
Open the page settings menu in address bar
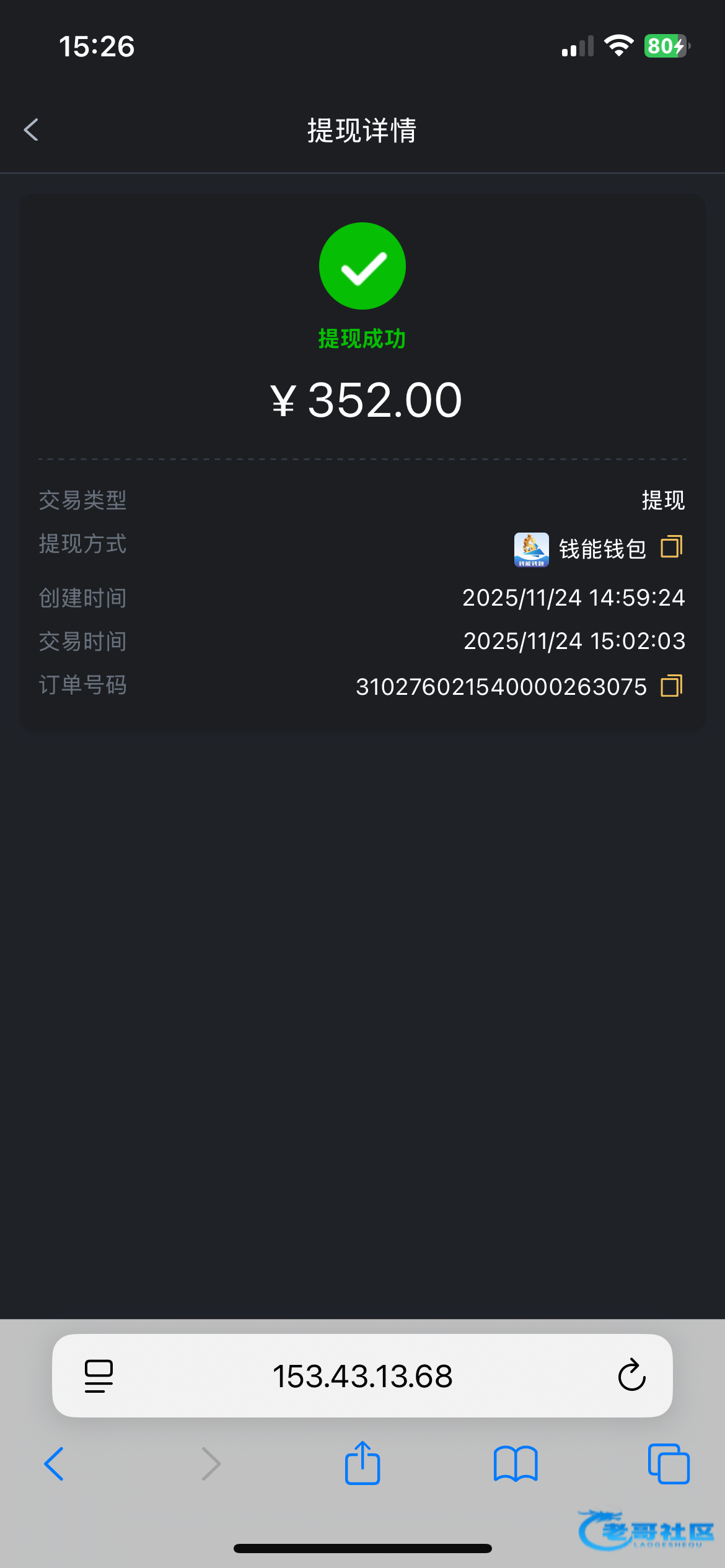pyautogui.click(x=99, y=1376)
